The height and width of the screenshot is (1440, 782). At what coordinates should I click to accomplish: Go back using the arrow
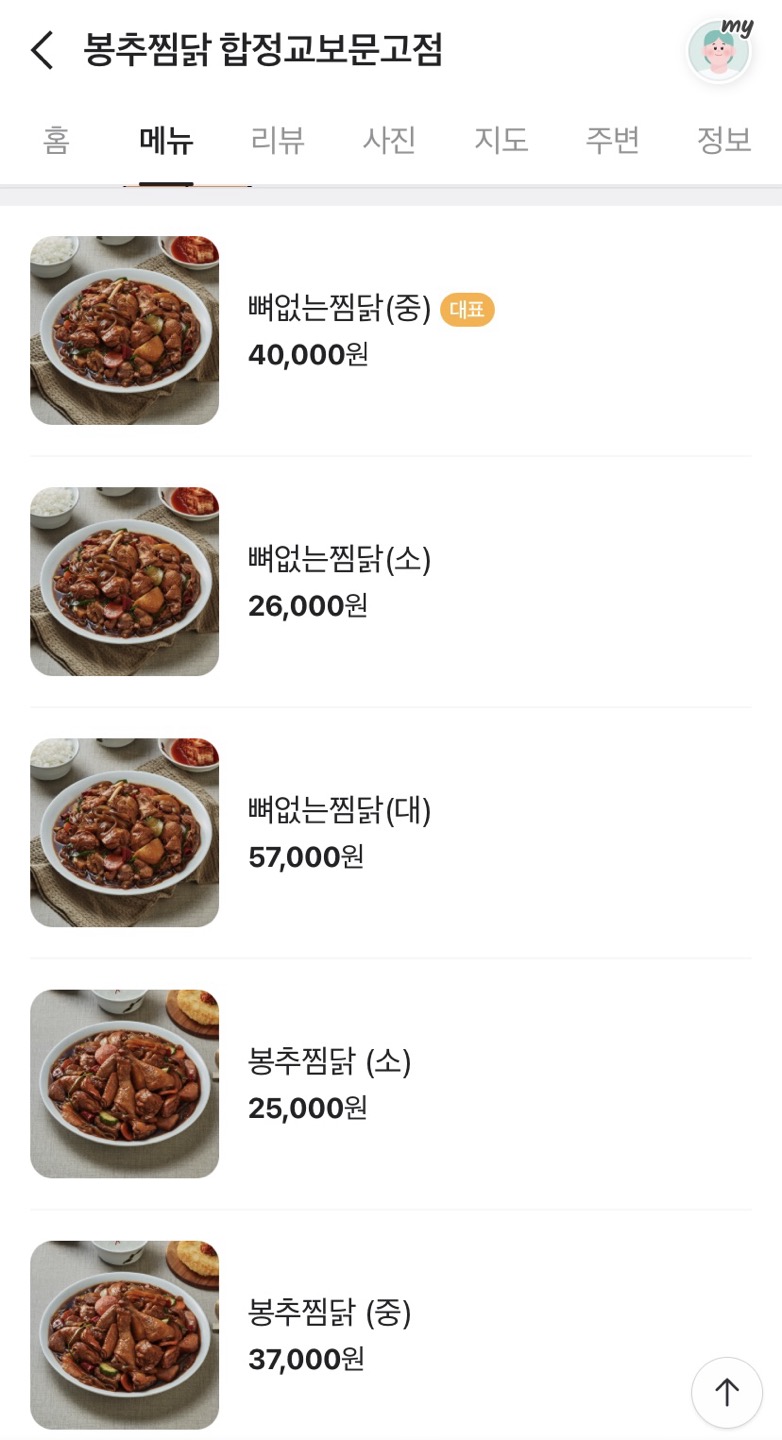pyautogui.click(x=42, y=50)
